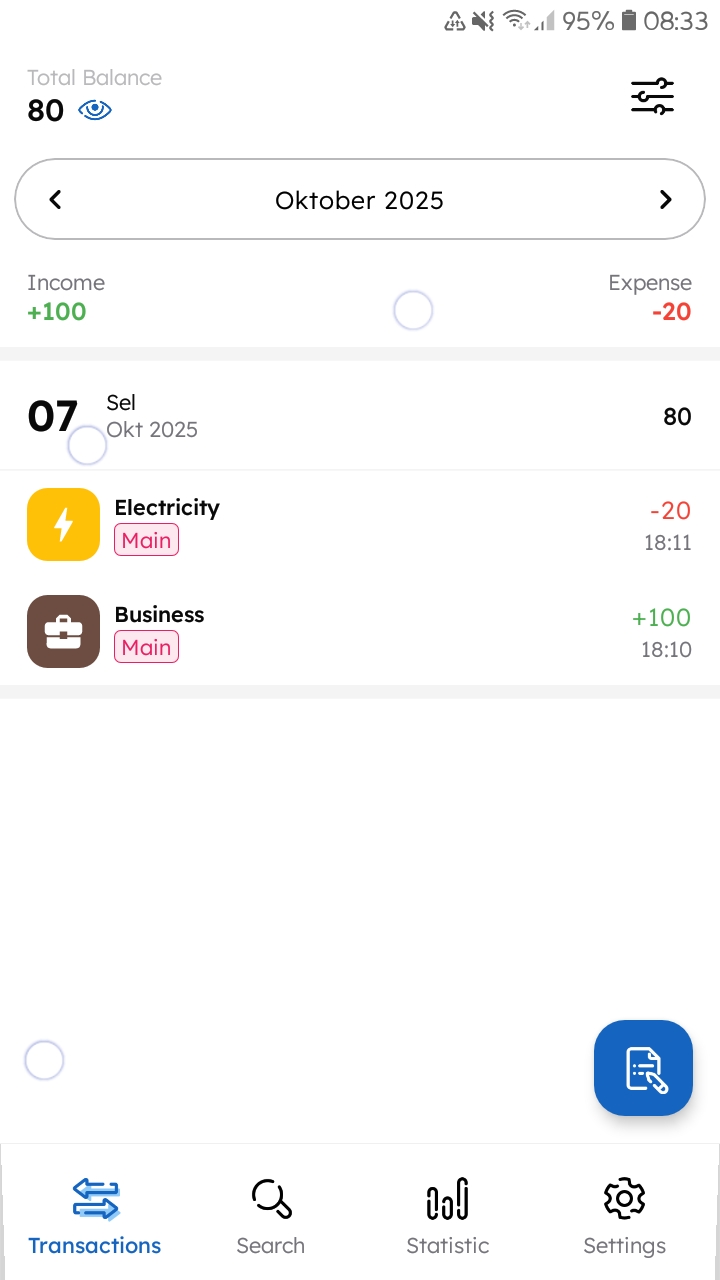
Task: Switch to the Statistic tab
Action: point(448,1216)
